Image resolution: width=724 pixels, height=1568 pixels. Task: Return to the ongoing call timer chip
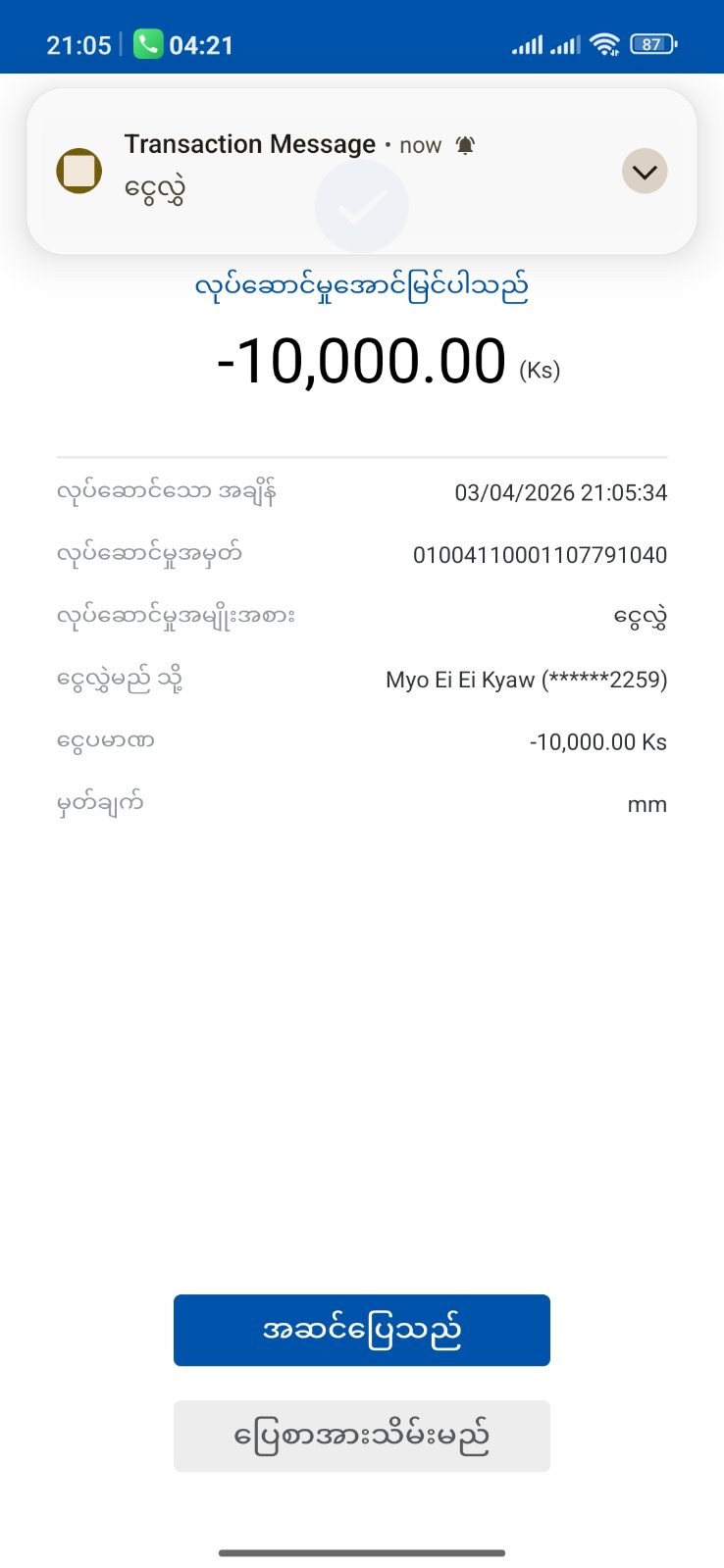point(184,44)
